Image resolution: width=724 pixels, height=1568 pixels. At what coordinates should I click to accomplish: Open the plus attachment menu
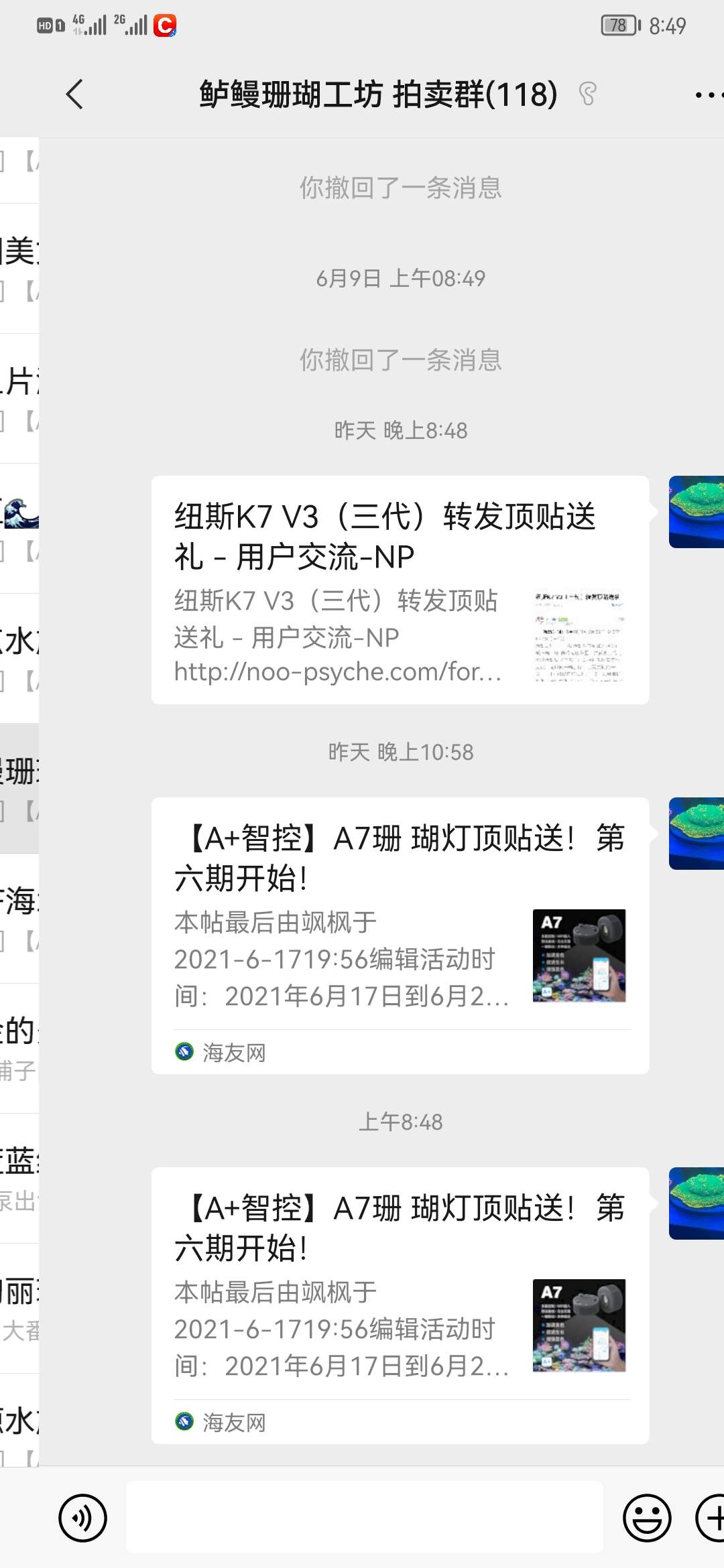(x=711, y=1518)
